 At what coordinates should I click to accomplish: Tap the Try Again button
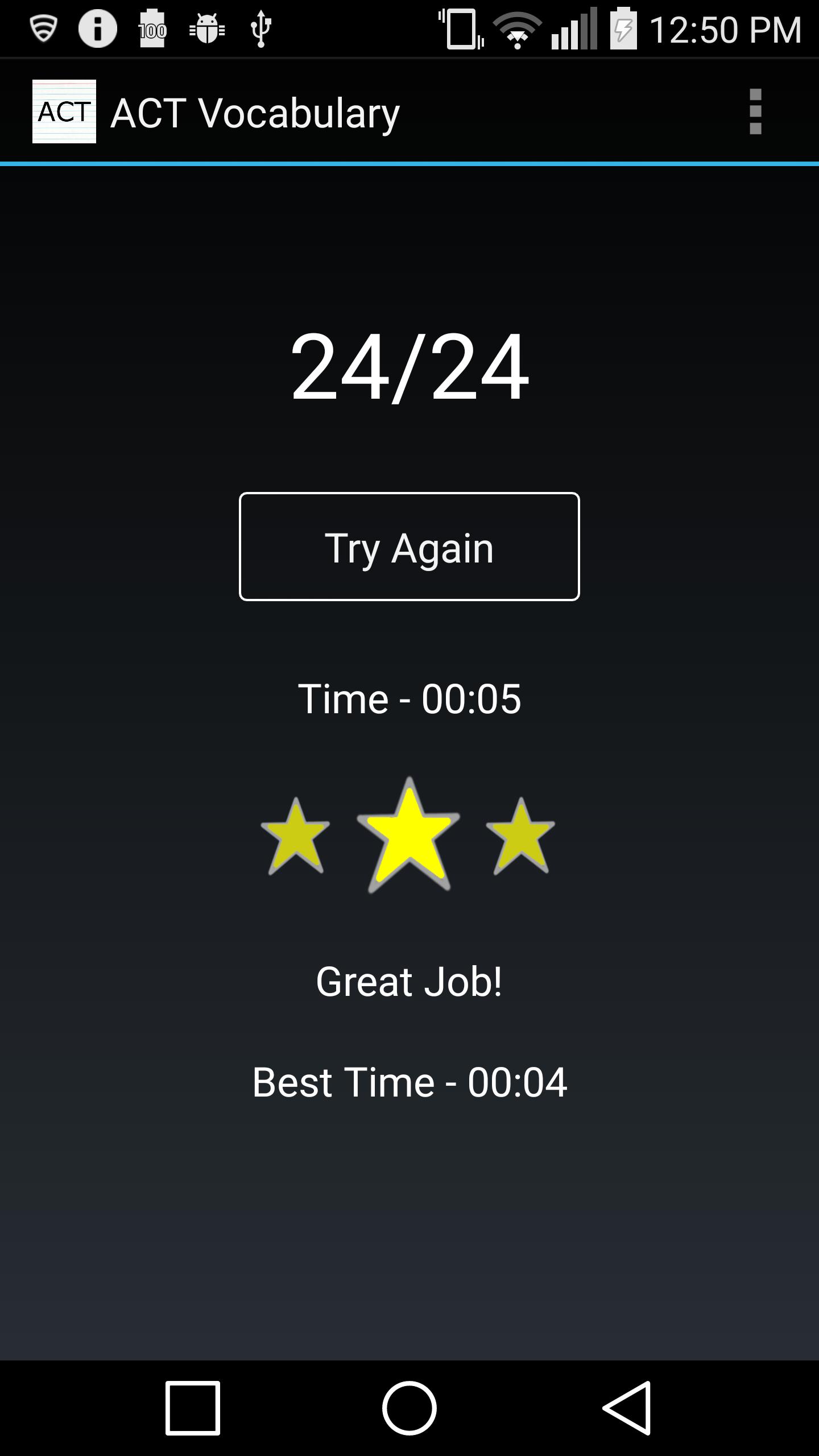pyautogui.click(x=409, y=547)
